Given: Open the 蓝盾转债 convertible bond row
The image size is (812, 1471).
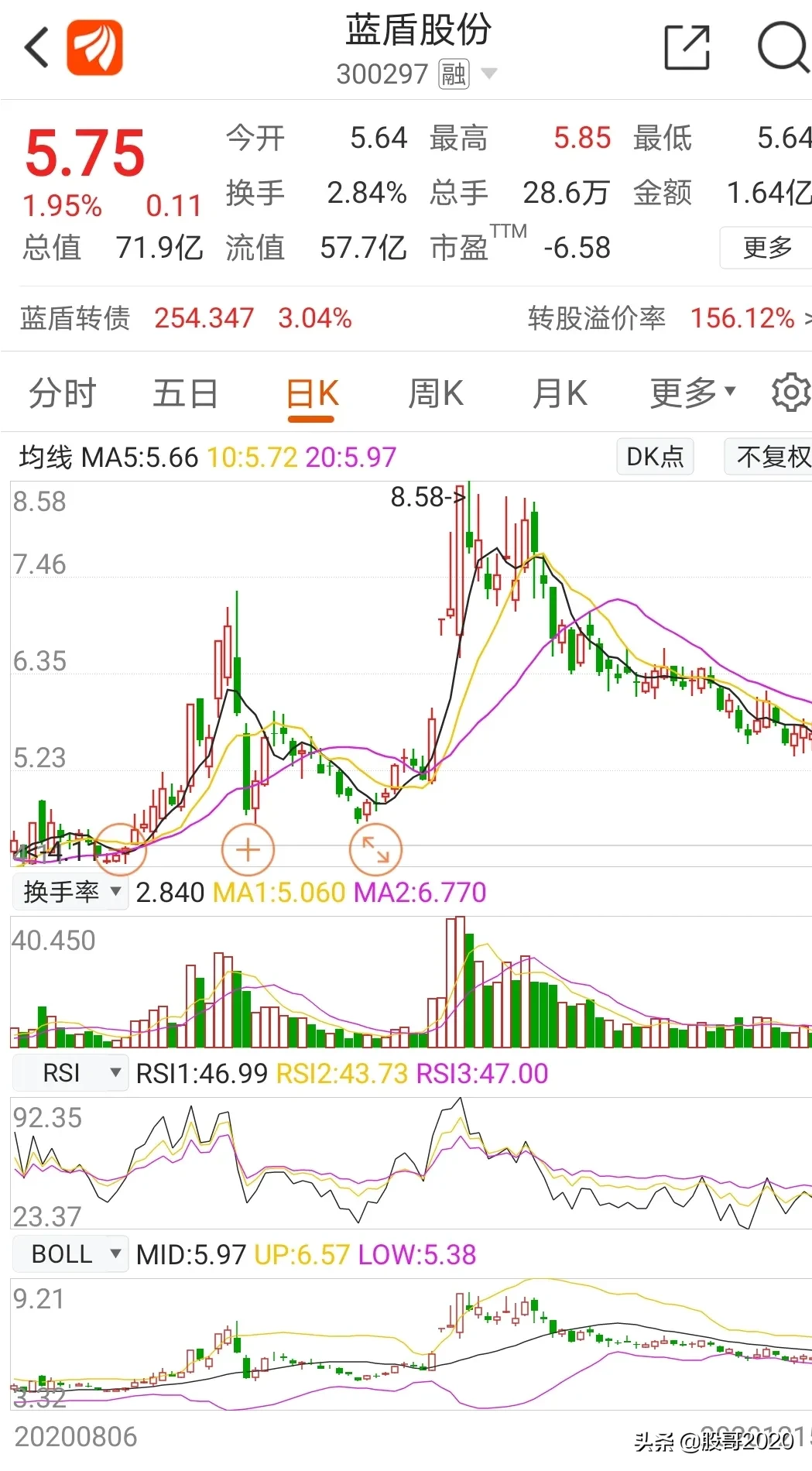Looking at the screenshot, I should (406, 318).
